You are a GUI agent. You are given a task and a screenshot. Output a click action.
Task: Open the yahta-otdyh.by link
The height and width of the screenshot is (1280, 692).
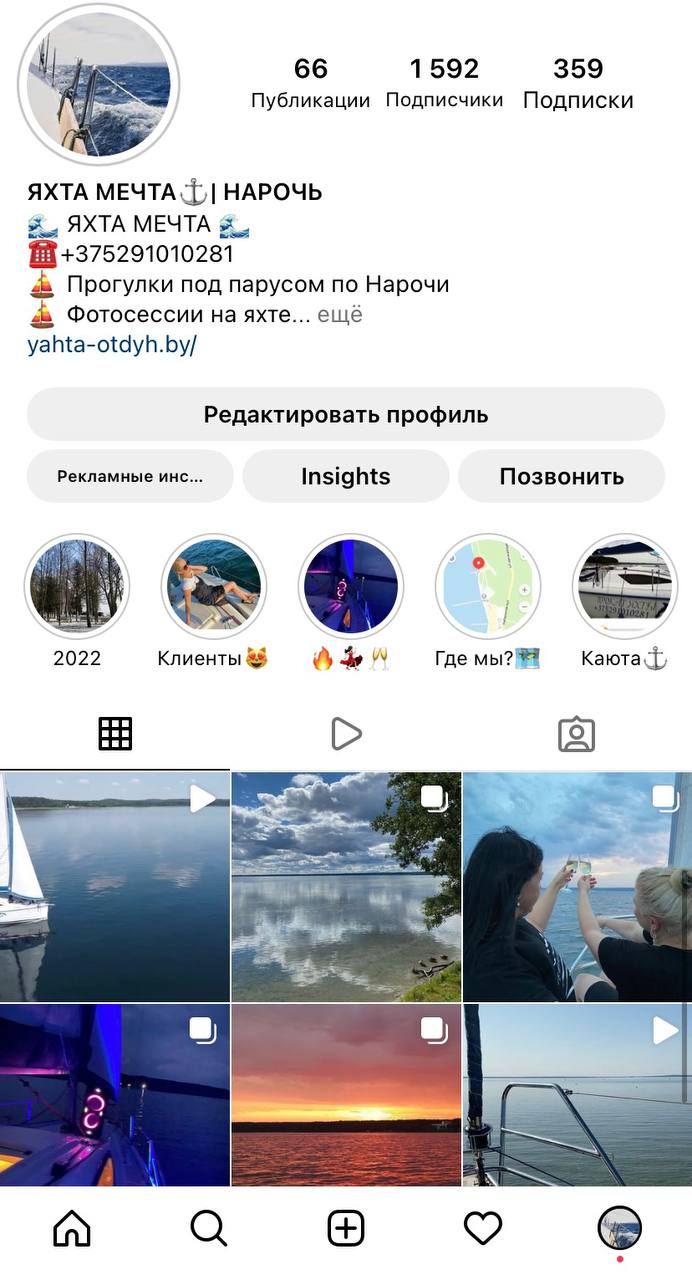tap(111, 345)
